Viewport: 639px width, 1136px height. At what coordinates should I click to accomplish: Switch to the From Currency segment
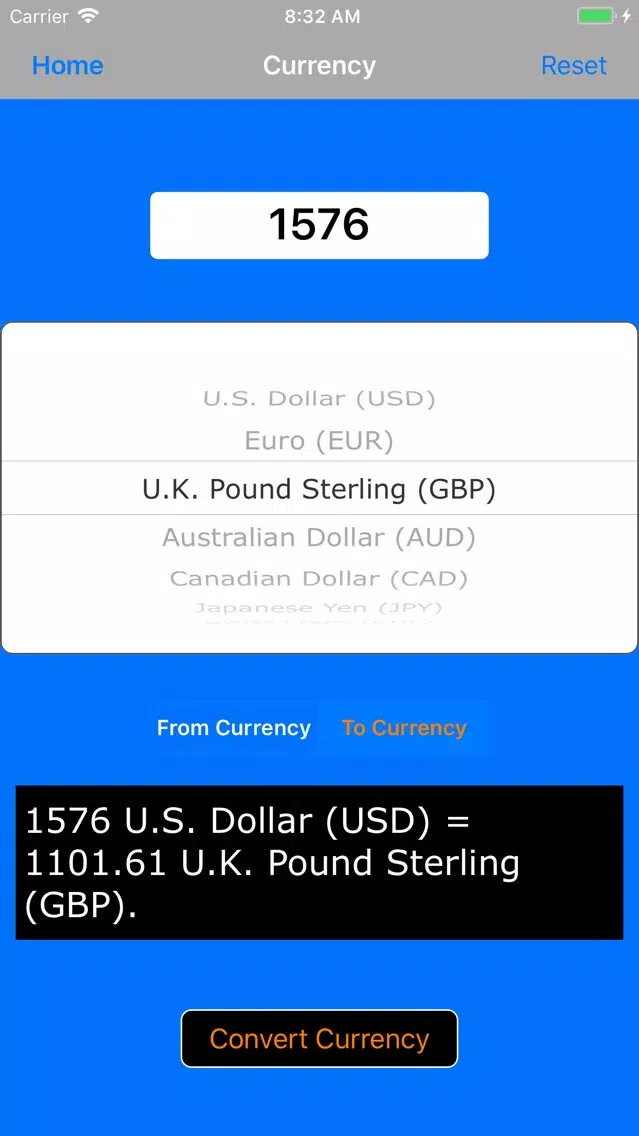(x=234, y=727)
